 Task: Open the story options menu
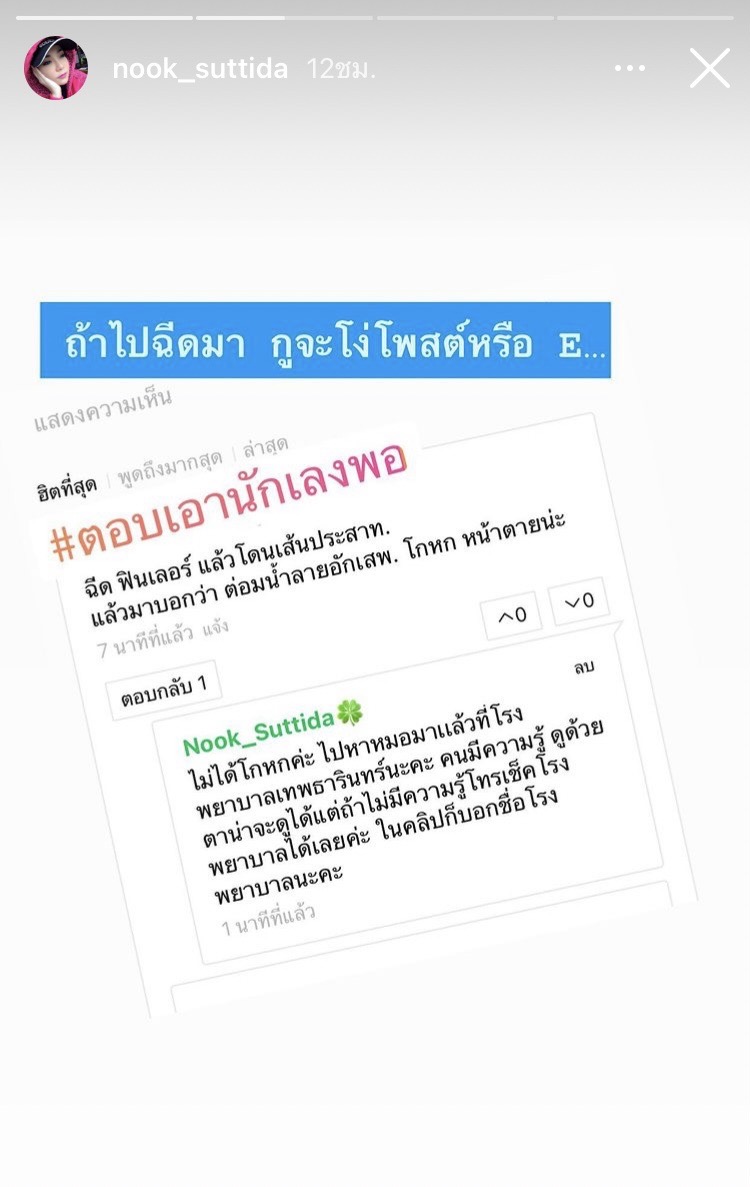coord(630,68)
